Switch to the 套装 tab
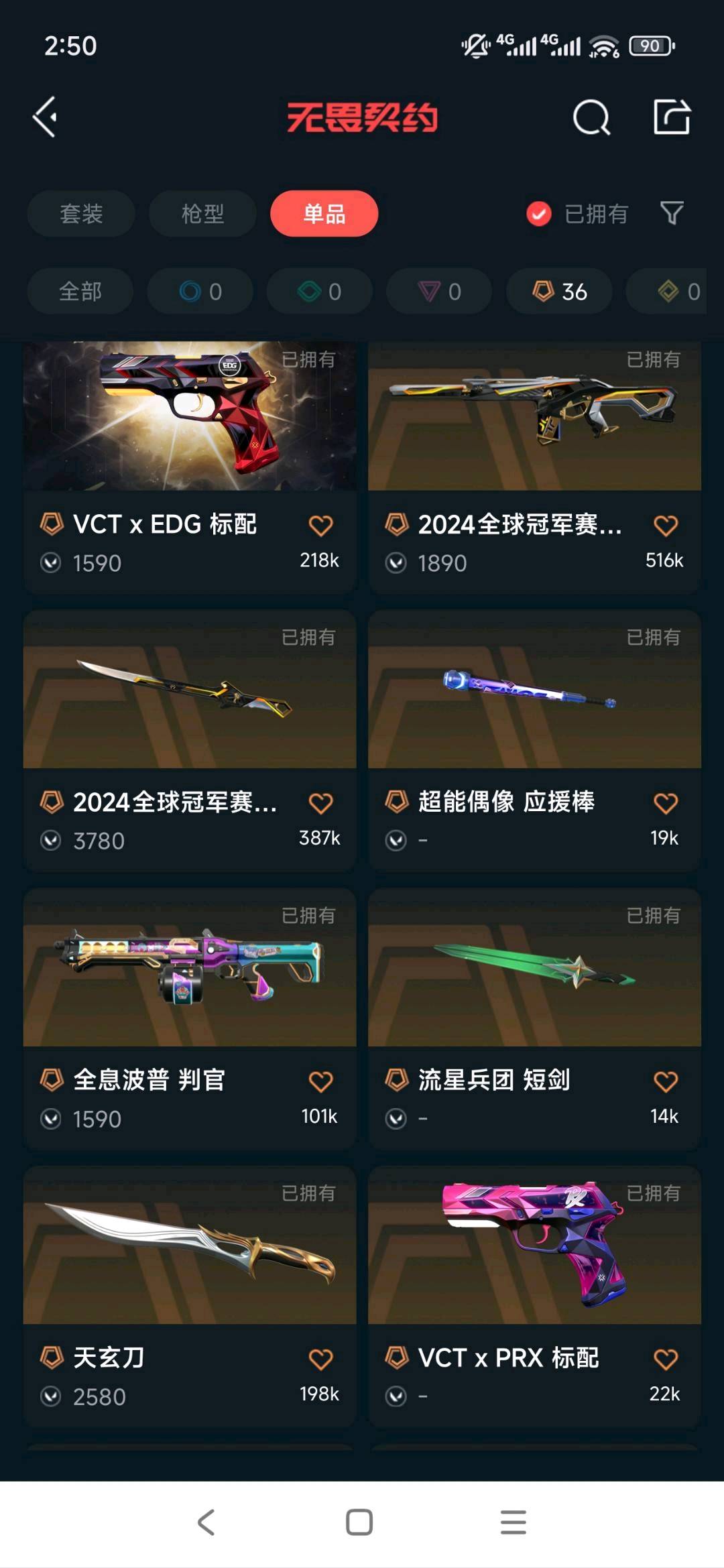 81,214
